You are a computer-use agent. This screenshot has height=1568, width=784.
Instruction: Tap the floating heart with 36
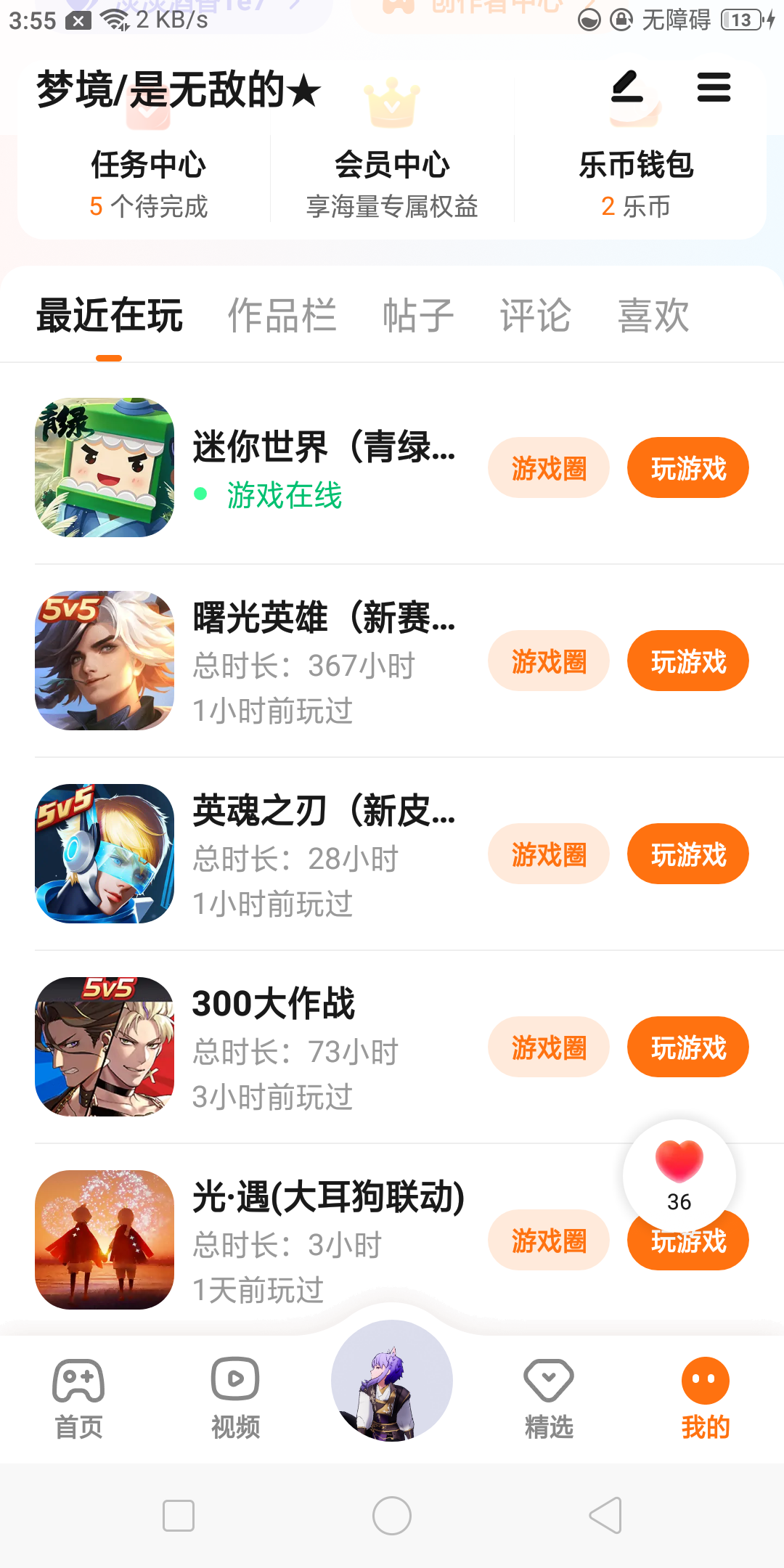[x=679, y=1176]
